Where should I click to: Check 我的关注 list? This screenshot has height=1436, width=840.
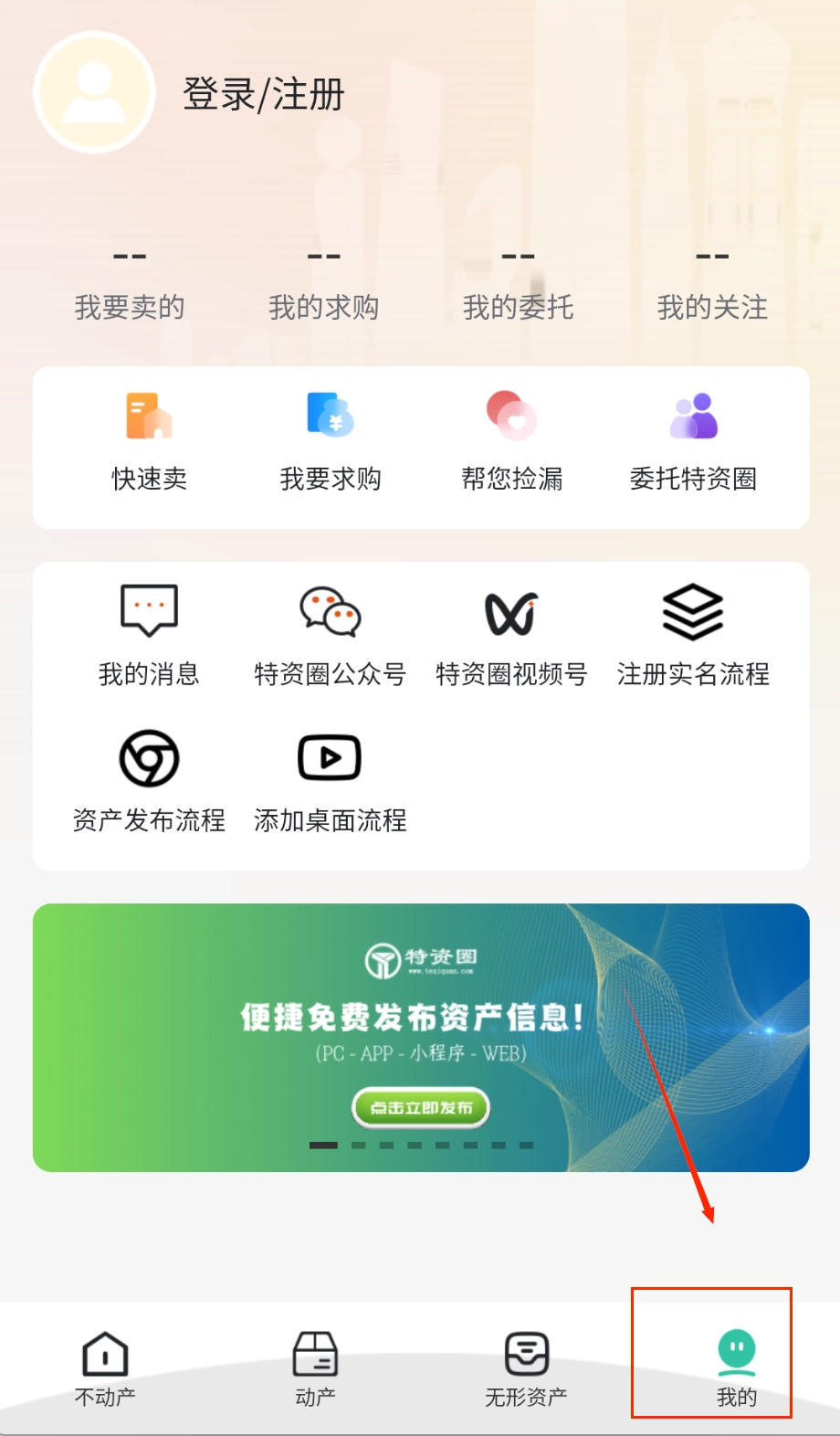pos(712,285)
